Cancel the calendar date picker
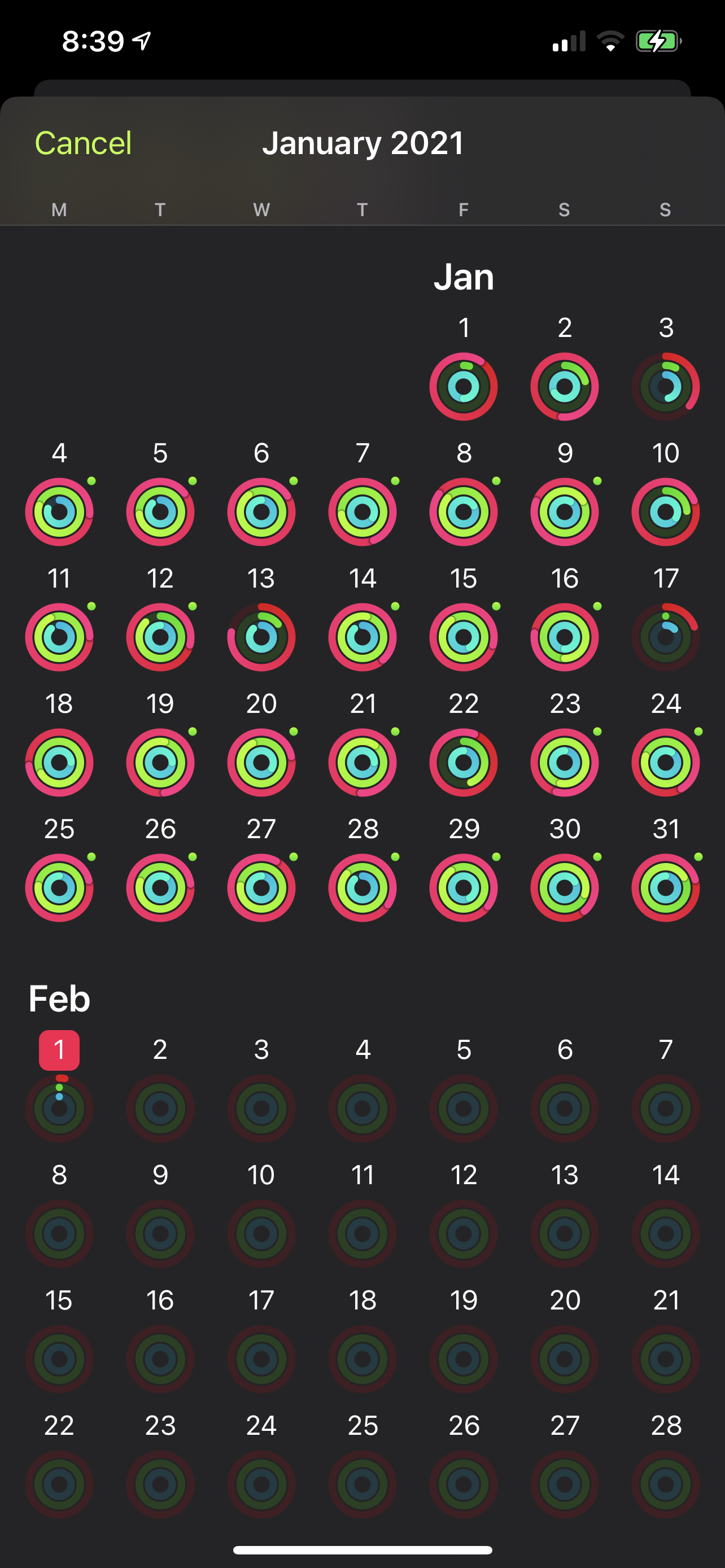Image resolution: width=725 pixels, height=1568 pixels. tap(83, 144)
